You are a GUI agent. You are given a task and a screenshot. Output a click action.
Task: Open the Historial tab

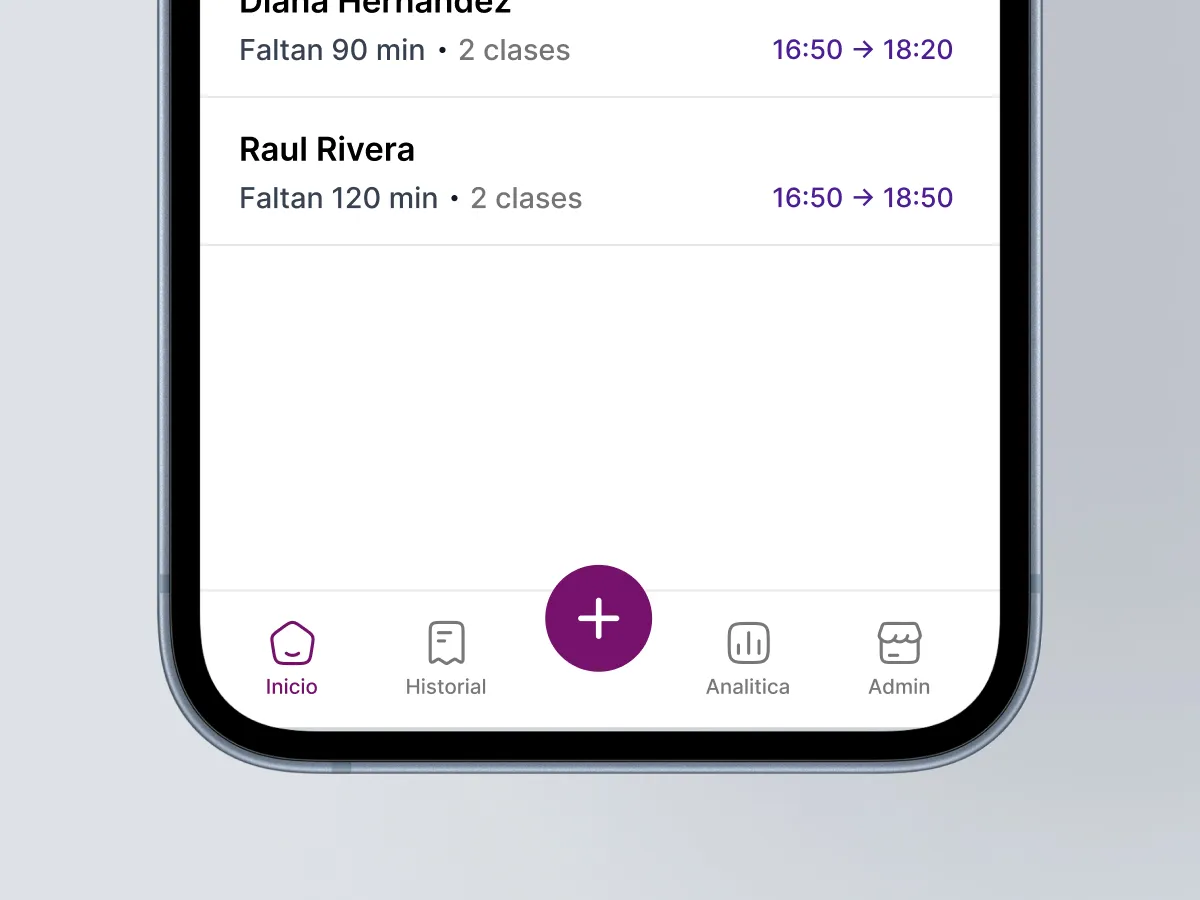click(446, 658)
